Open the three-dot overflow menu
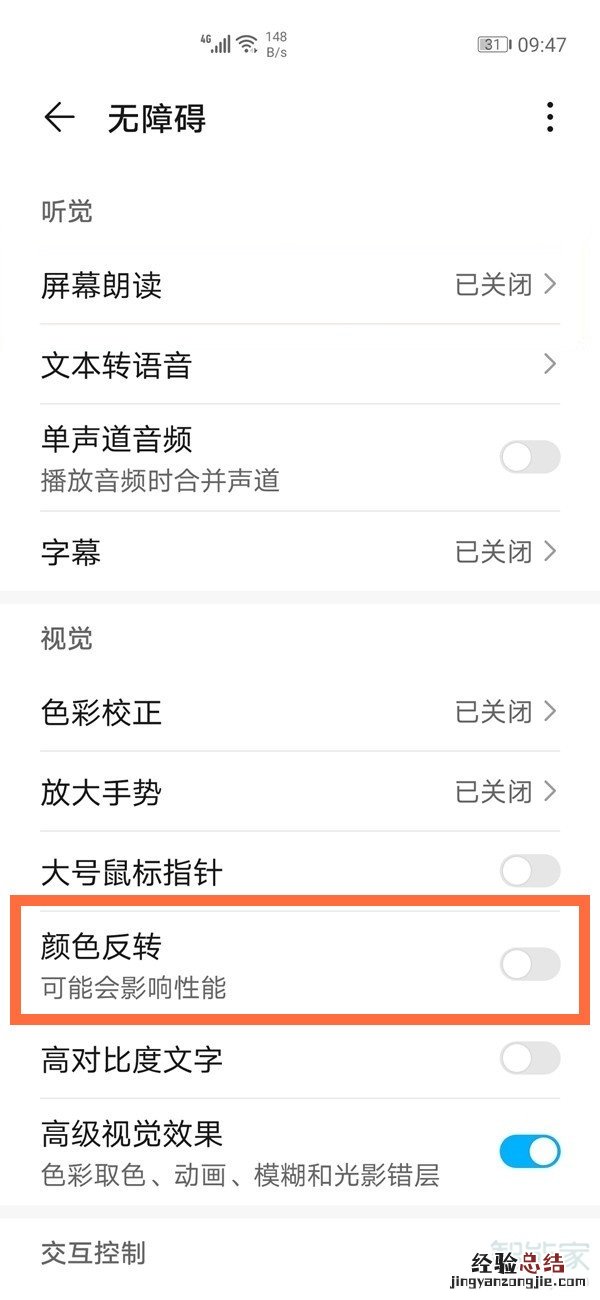600x1300 pixels. [x=550, y=118]
